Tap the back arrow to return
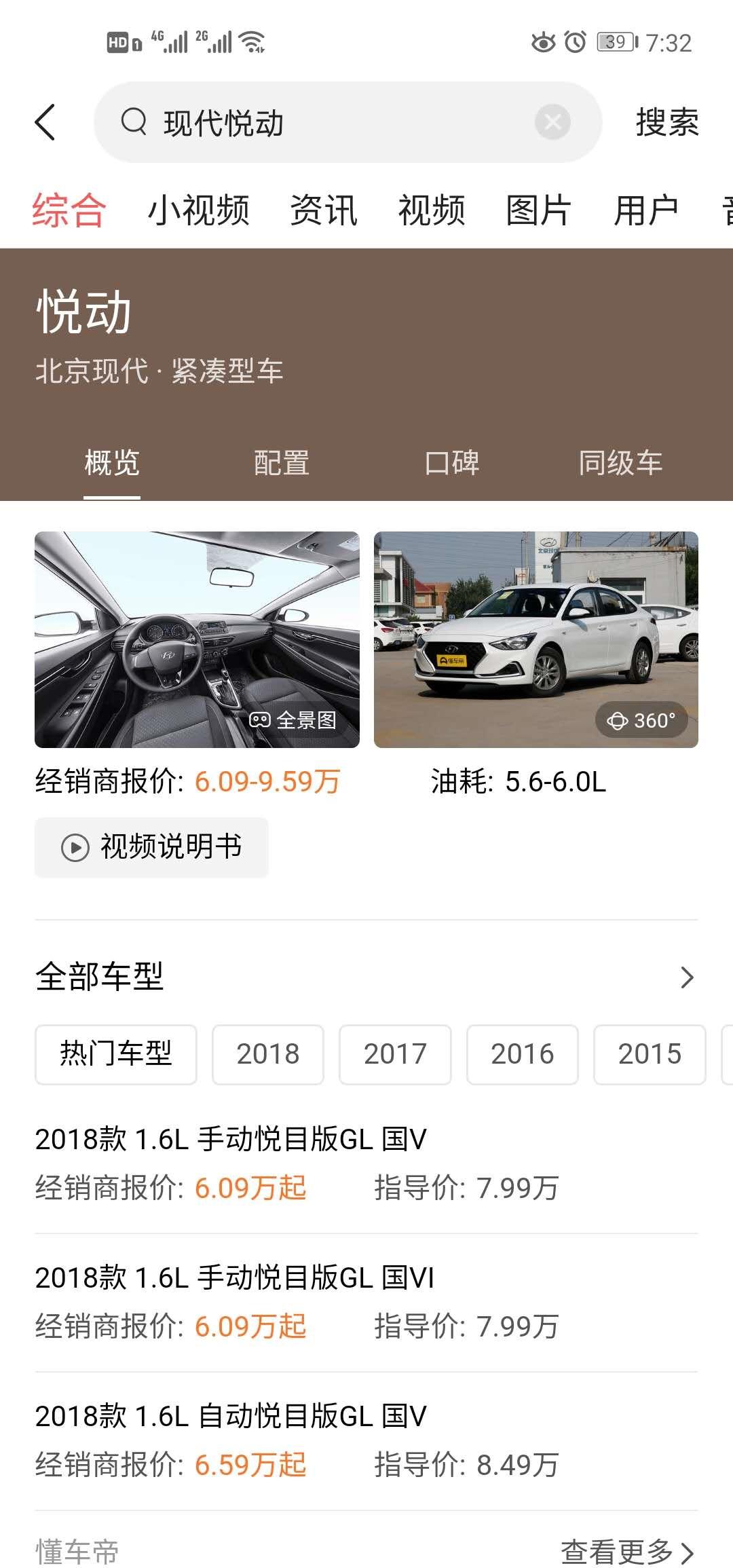 coord(45,122)
